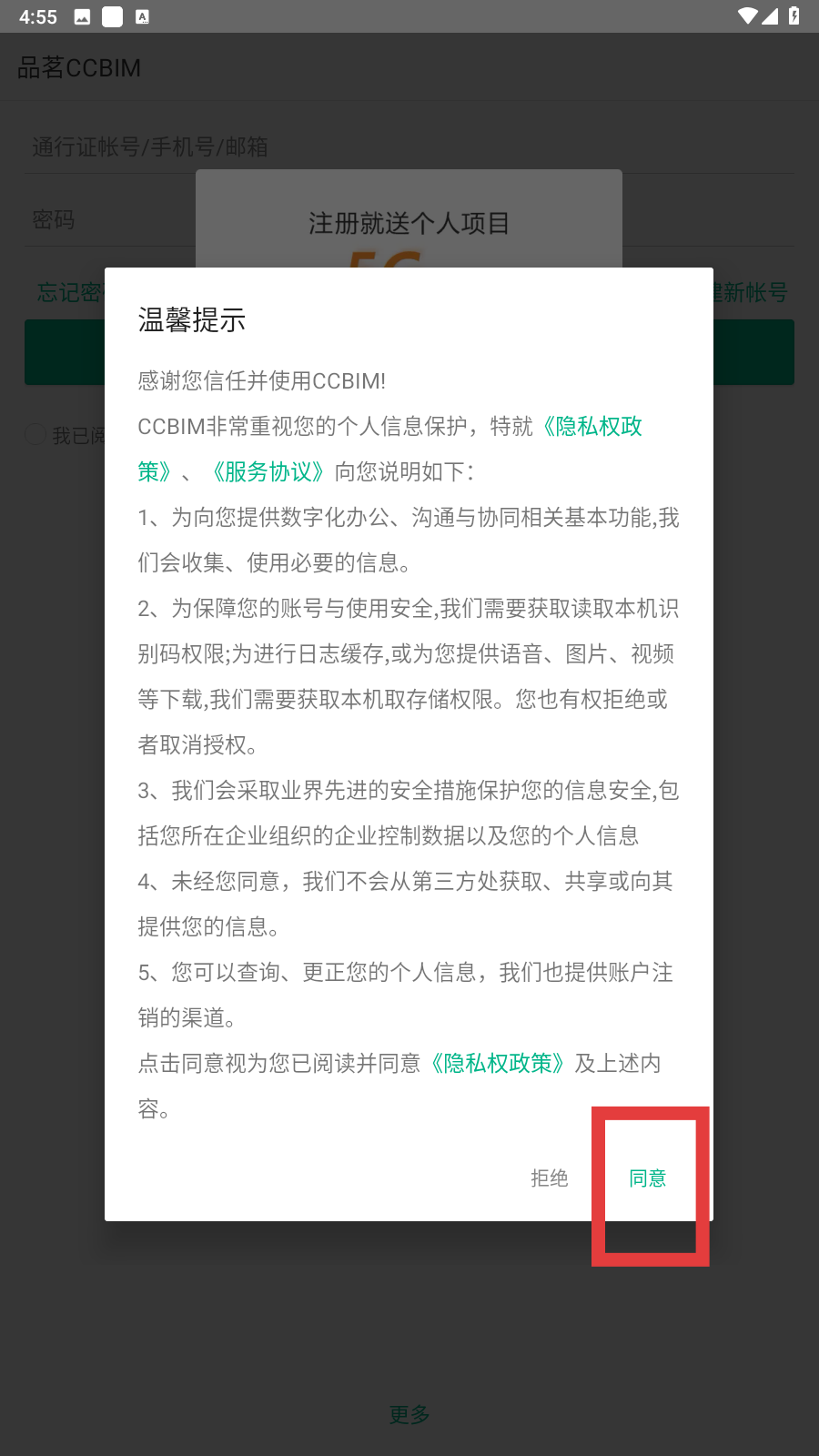Tap 拒绝 to decline the prompt
819x1456 pixels.
point(550,1178)
